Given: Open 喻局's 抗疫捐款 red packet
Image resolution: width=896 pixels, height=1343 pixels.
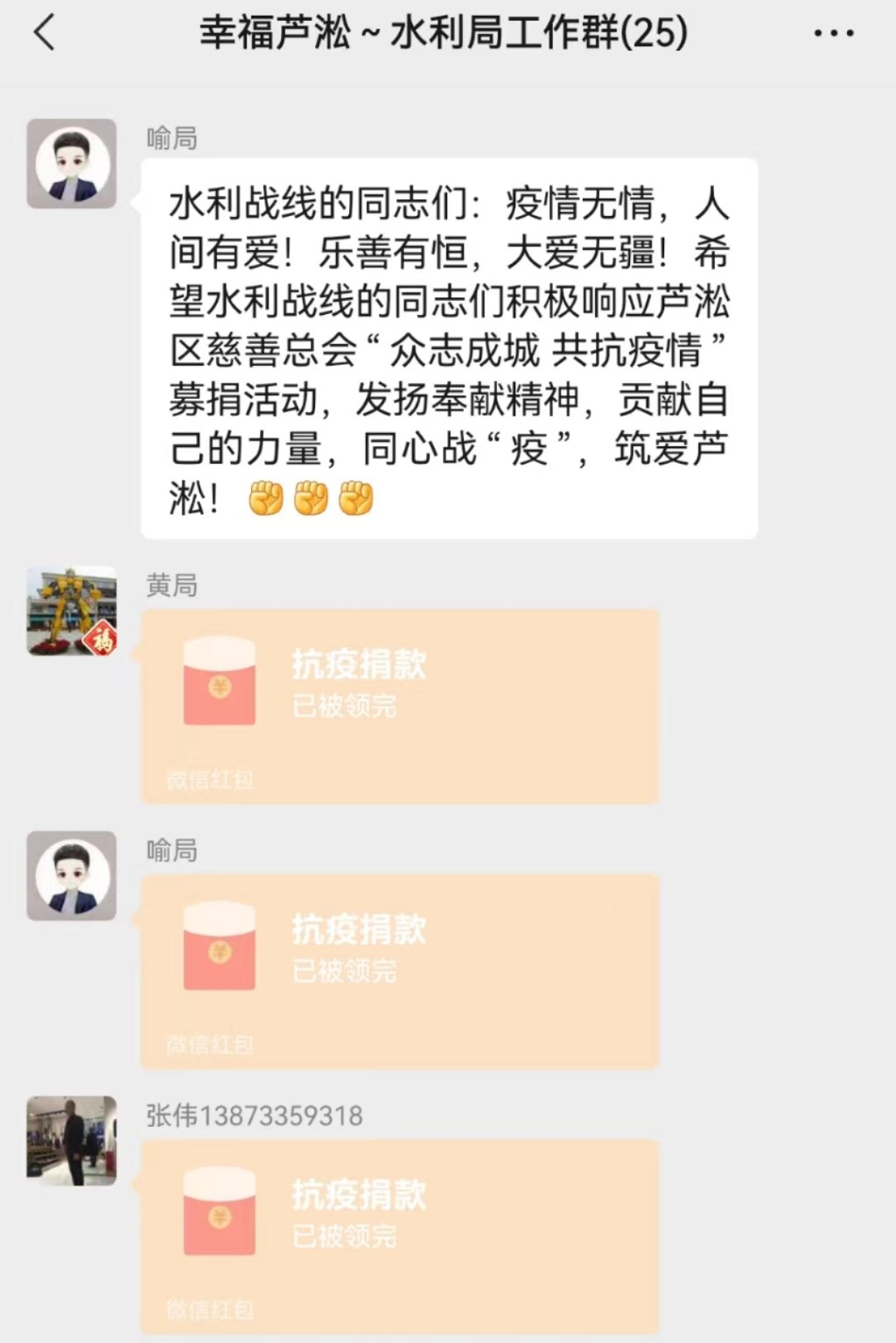Looking at the screenshot, I should pos(400,970).
